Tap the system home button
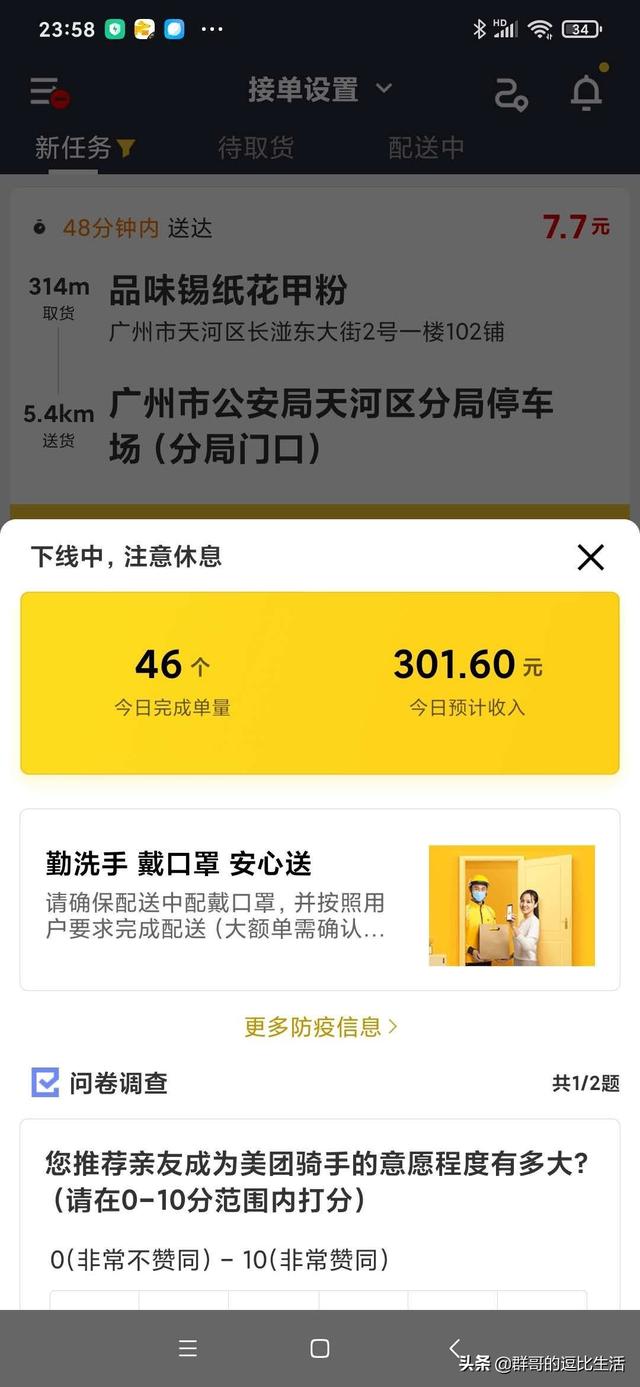Image resolution: width=640 pixels, height=1387 pixels. 320,1348
